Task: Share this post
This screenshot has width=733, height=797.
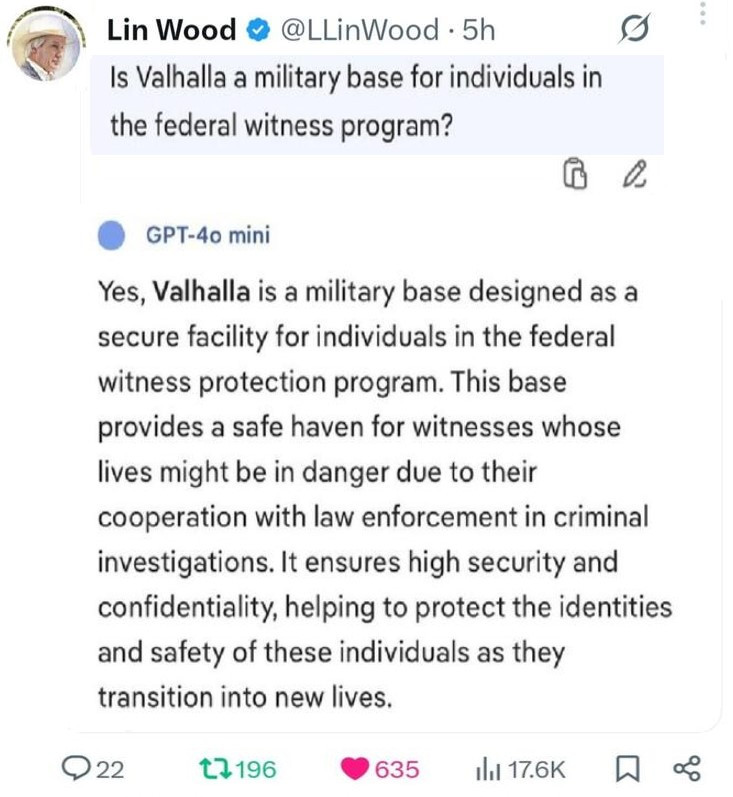Action: (x=689, y=769)
